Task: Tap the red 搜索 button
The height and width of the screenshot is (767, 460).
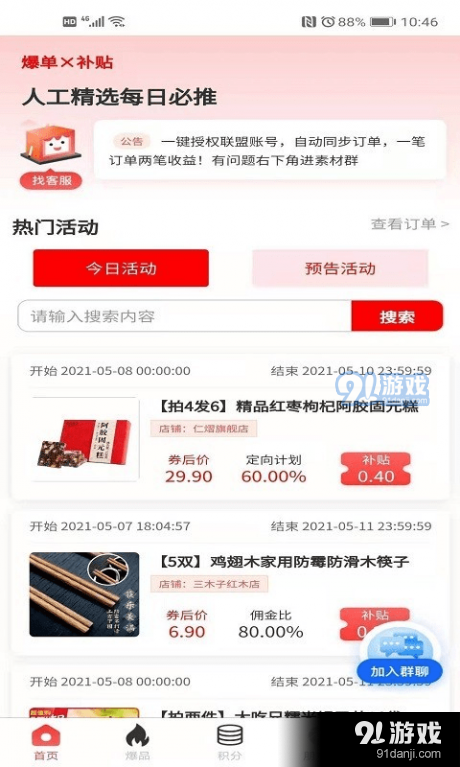Action: click(x=397, y=316)
